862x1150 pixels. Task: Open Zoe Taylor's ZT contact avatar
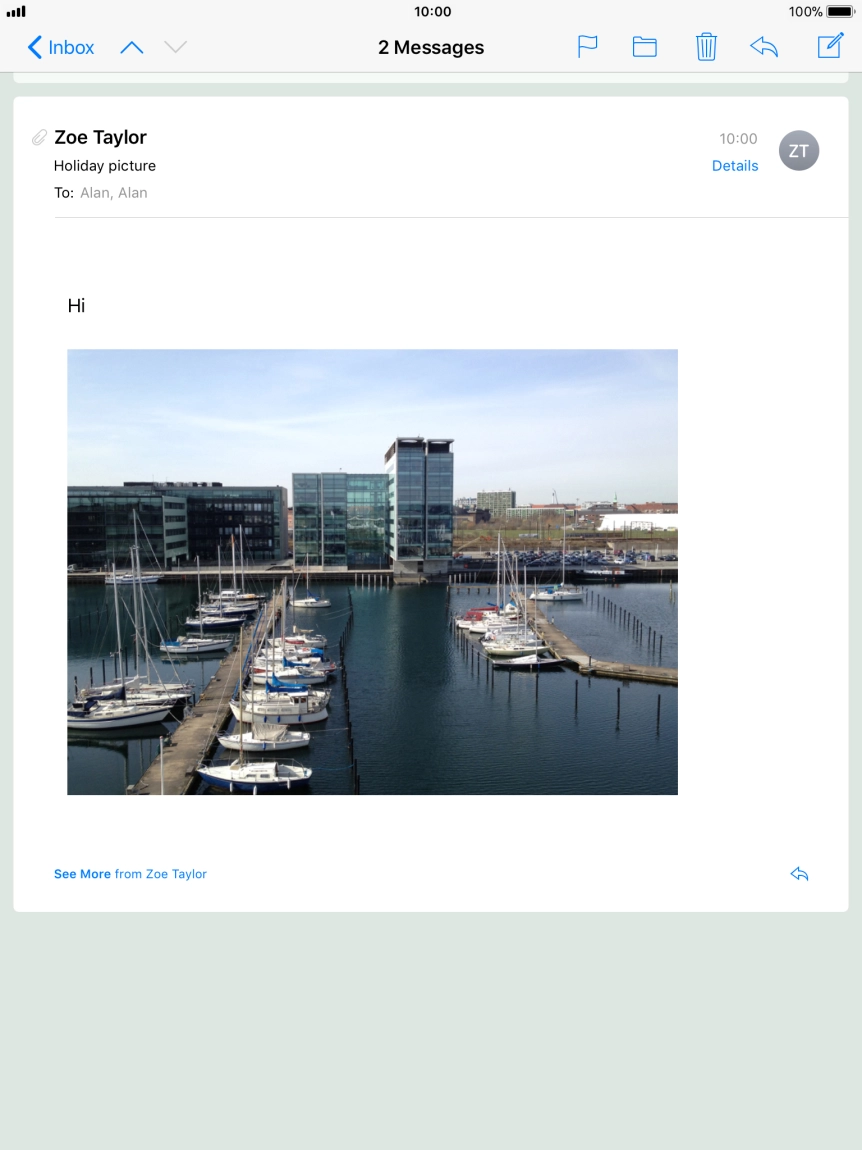pos(798,151)
